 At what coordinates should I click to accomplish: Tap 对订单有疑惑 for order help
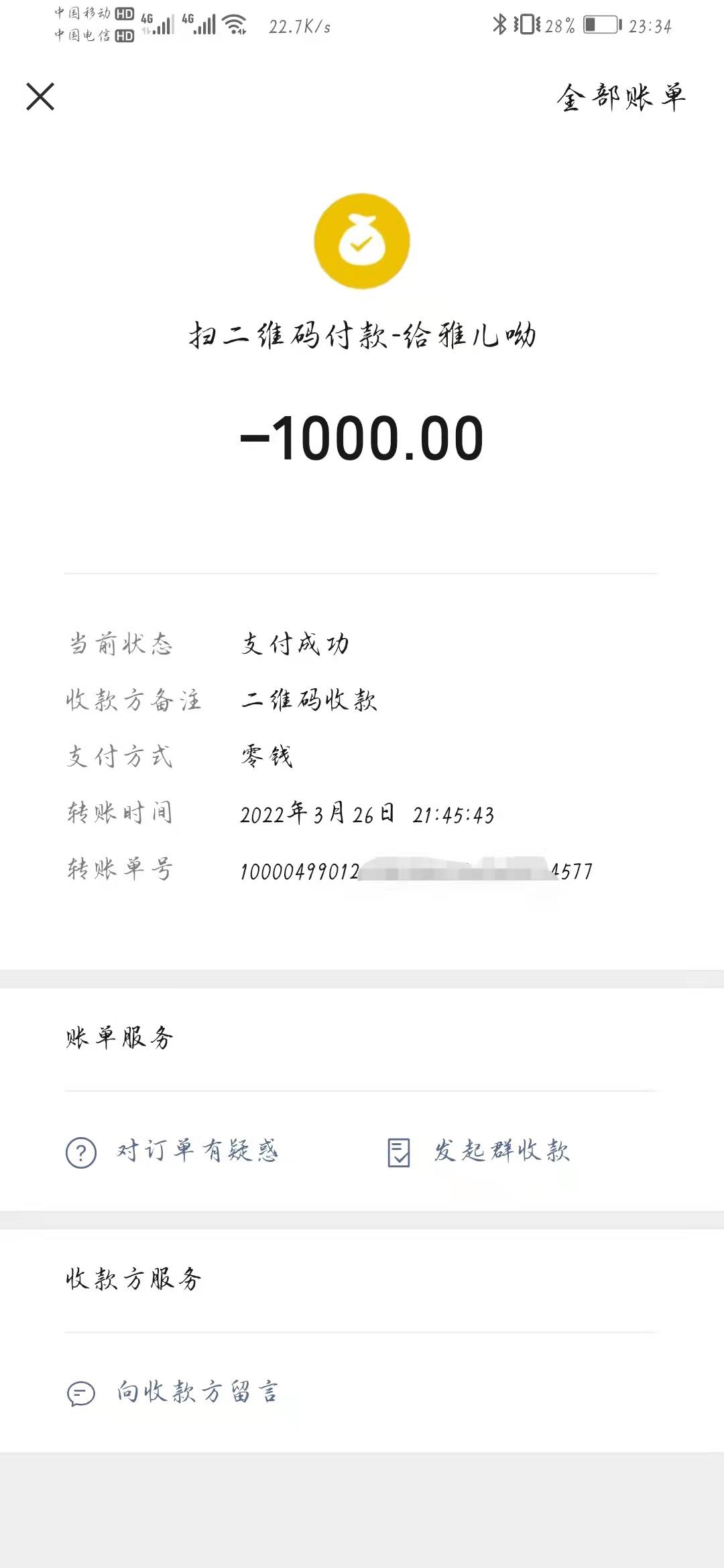point(173,1151)
